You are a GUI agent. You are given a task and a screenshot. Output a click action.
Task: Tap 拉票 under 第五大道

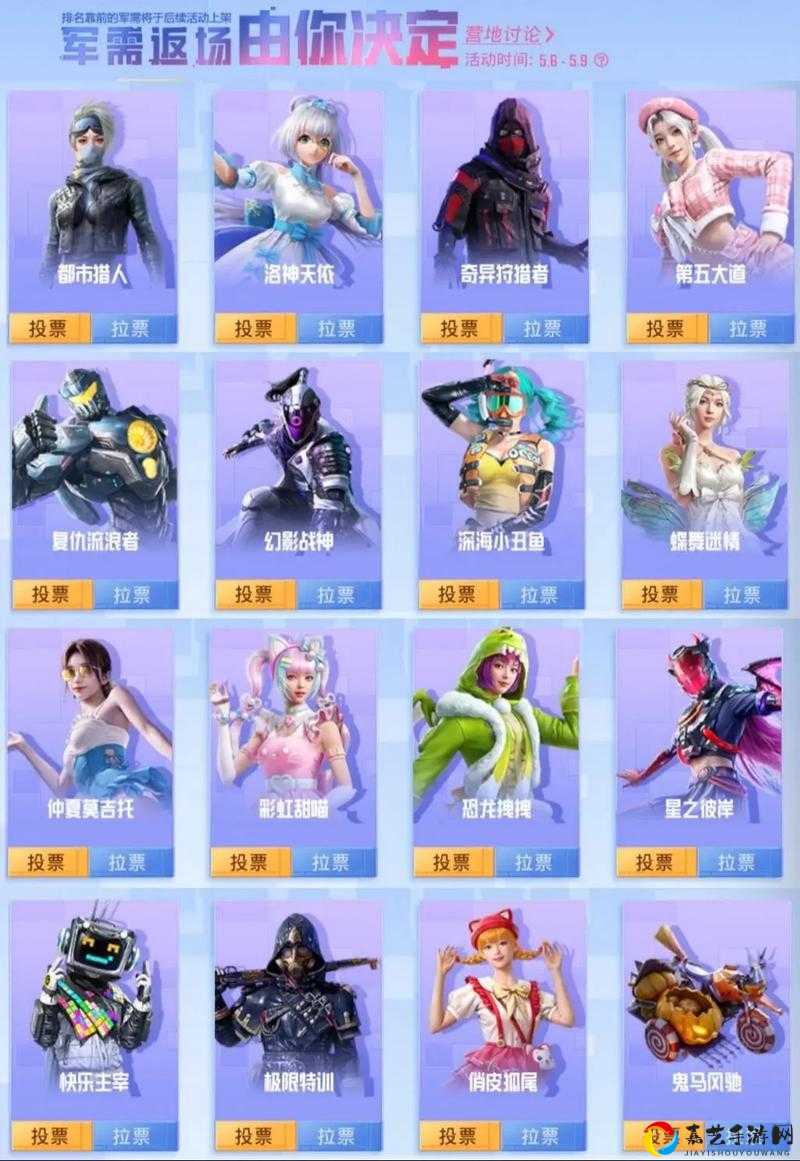click(x=748, y=328)
